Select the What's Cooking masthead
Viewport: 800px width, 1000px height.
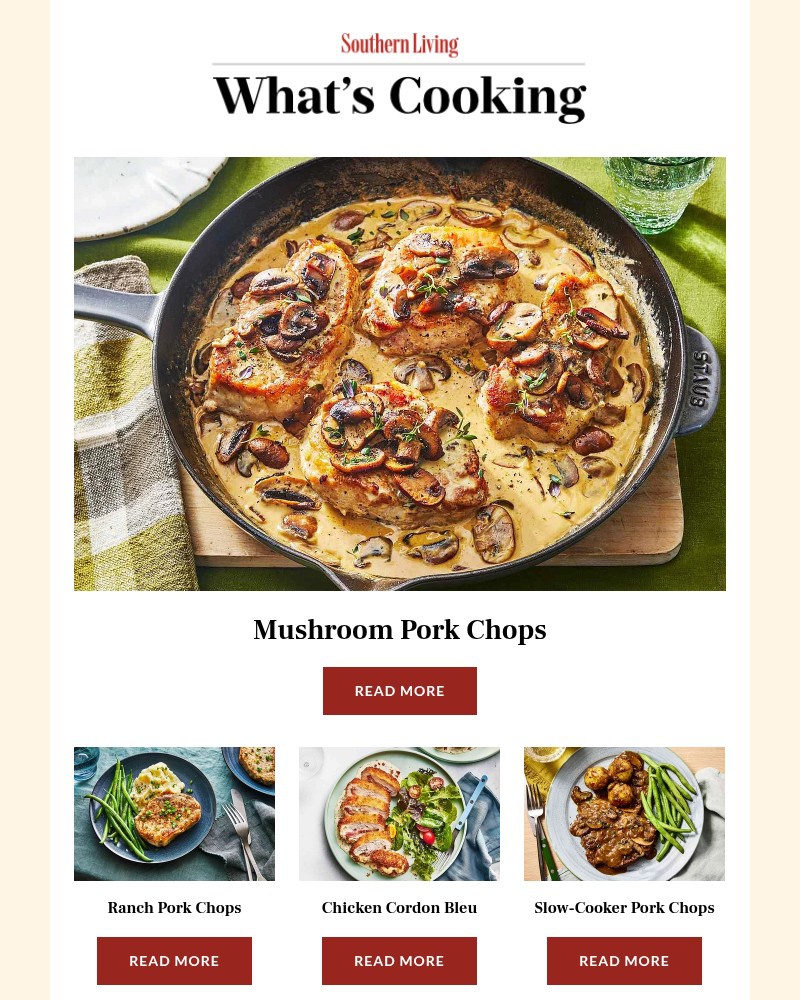pyautogui.click(x=400, y=95)
